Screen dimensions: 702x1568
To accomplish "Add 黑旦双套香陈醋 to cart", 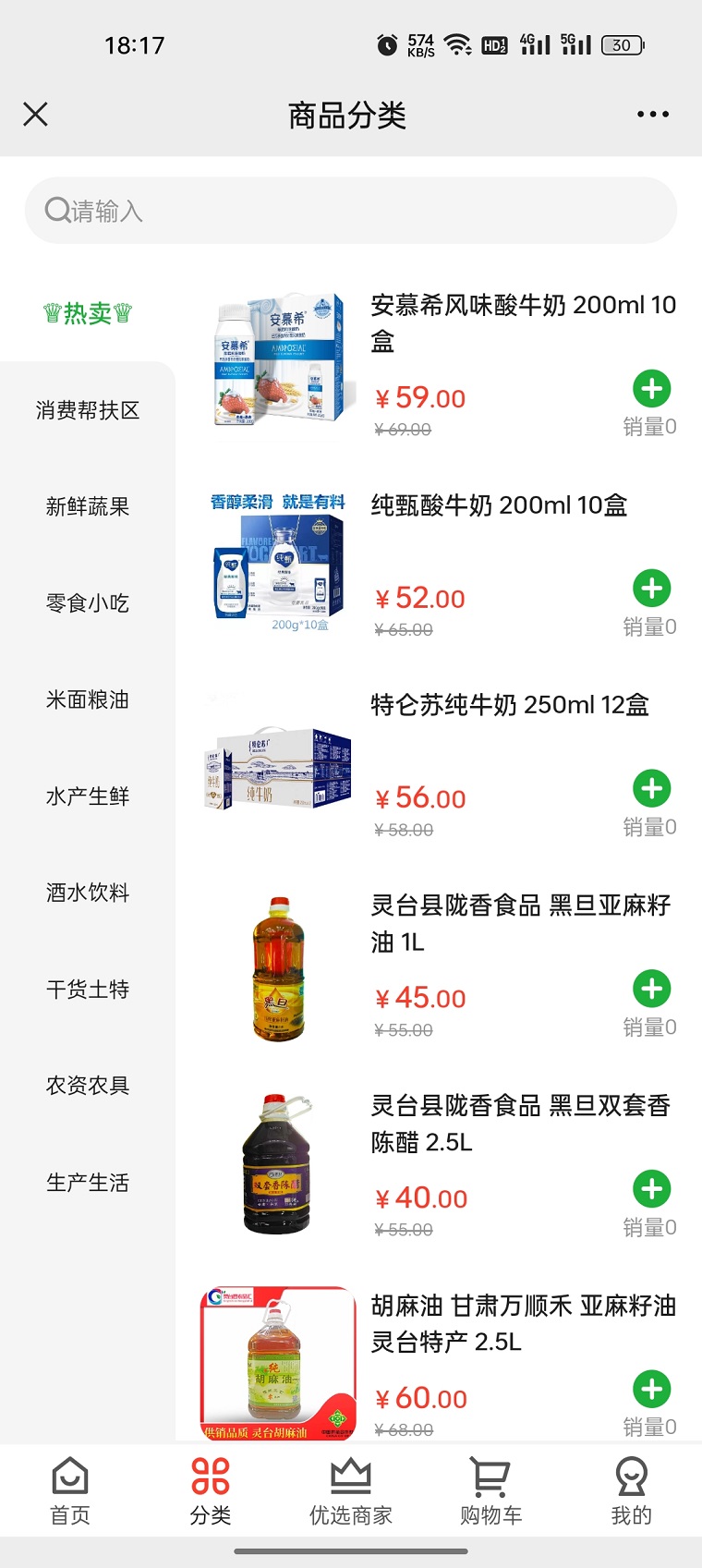I will coord(651,1188).
